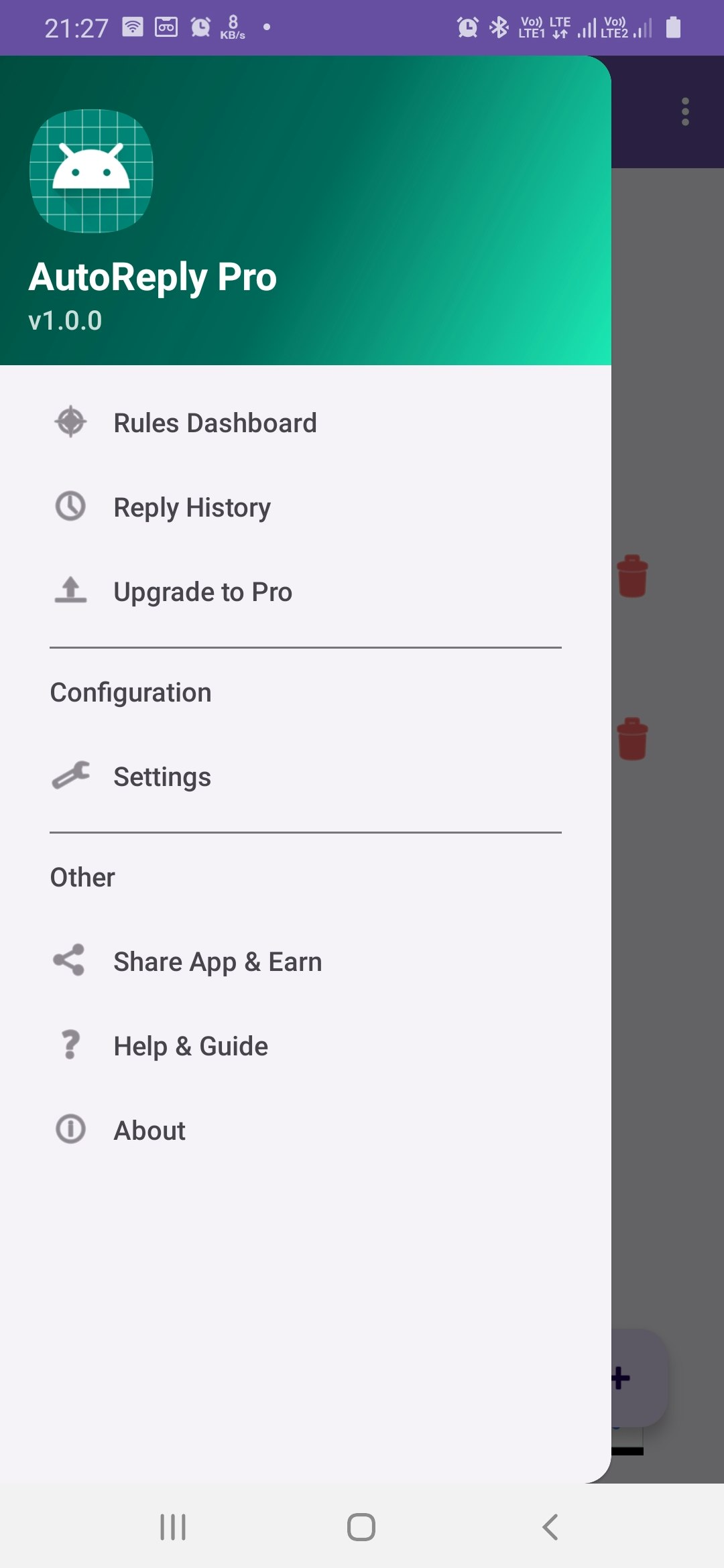Viewport: 724px width, 1568px height.
Task: Open the About screen
Action: point(149,1128)
